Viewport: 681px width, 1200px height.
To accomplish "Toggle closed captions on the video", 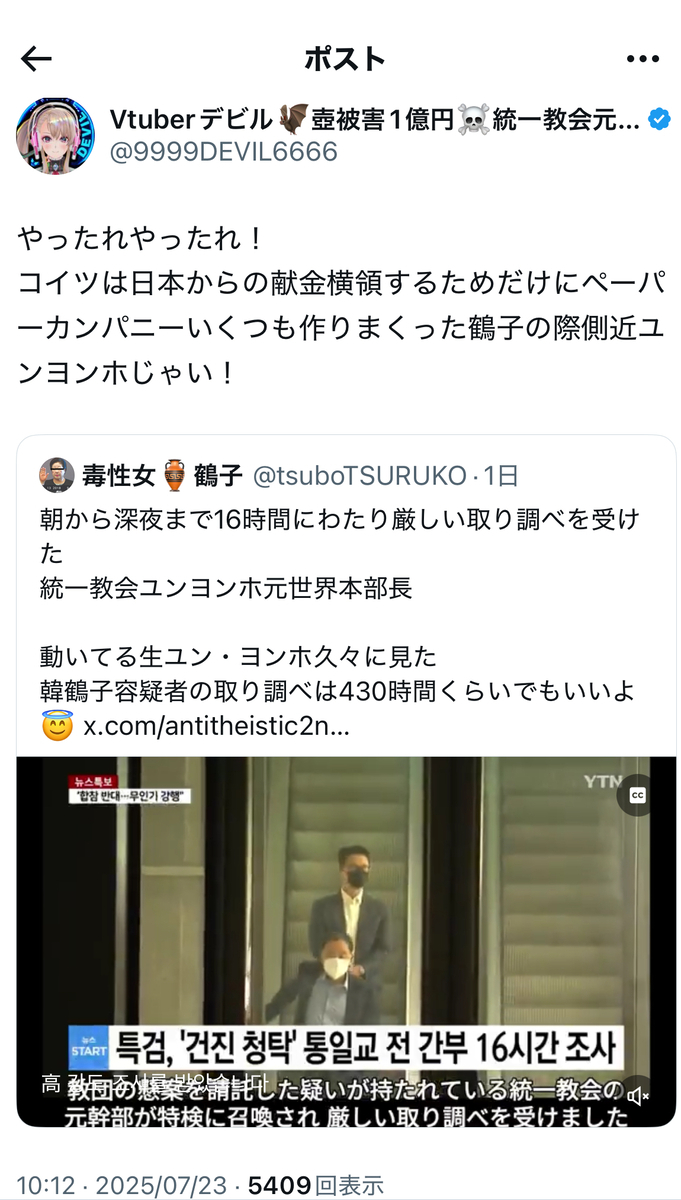I will pyautogui.click(x=636, y=795).
